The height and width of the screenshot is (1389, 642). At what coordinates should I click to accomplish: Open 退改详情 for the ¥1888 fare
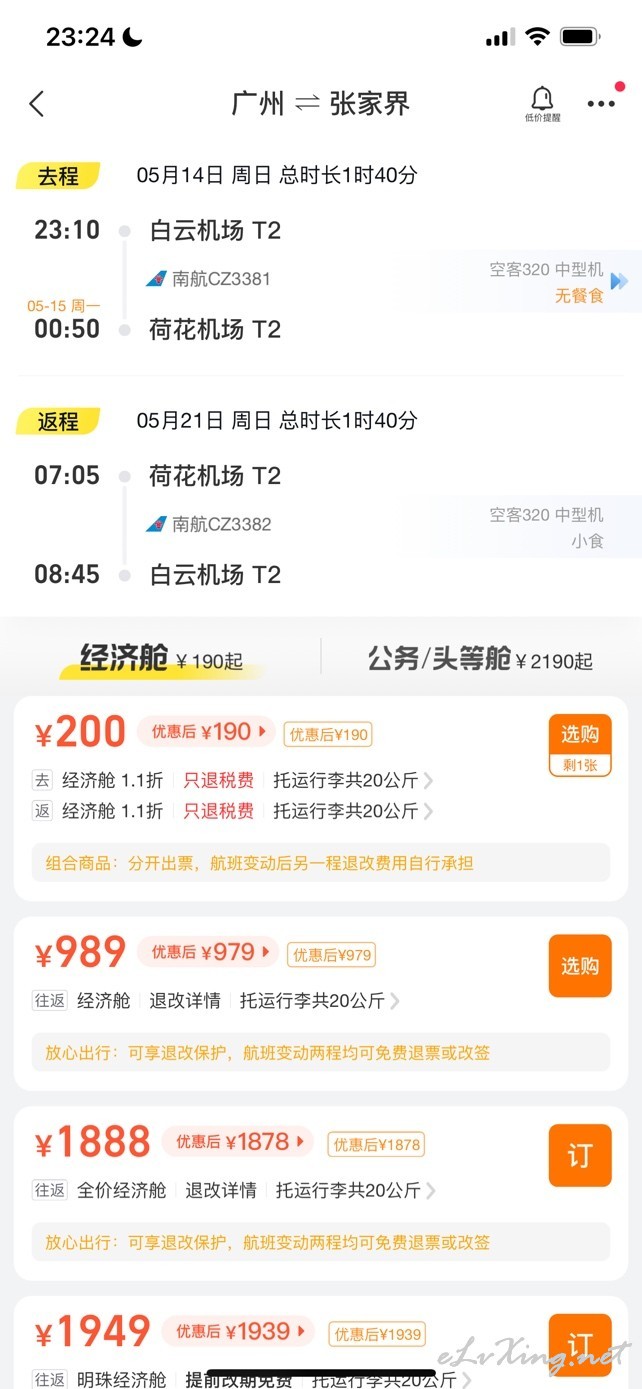pos(221,1190)
